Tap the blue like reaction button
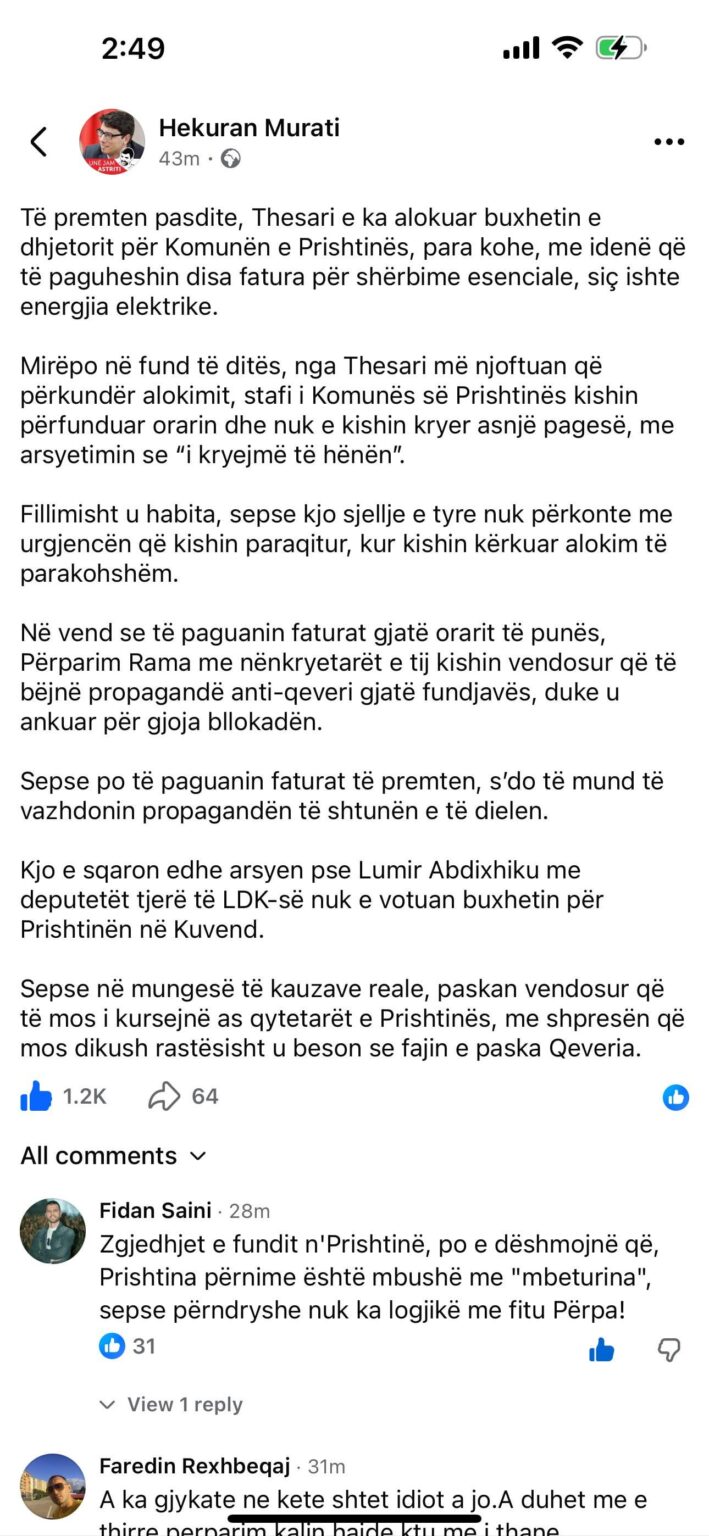 tap(675, 1097)
